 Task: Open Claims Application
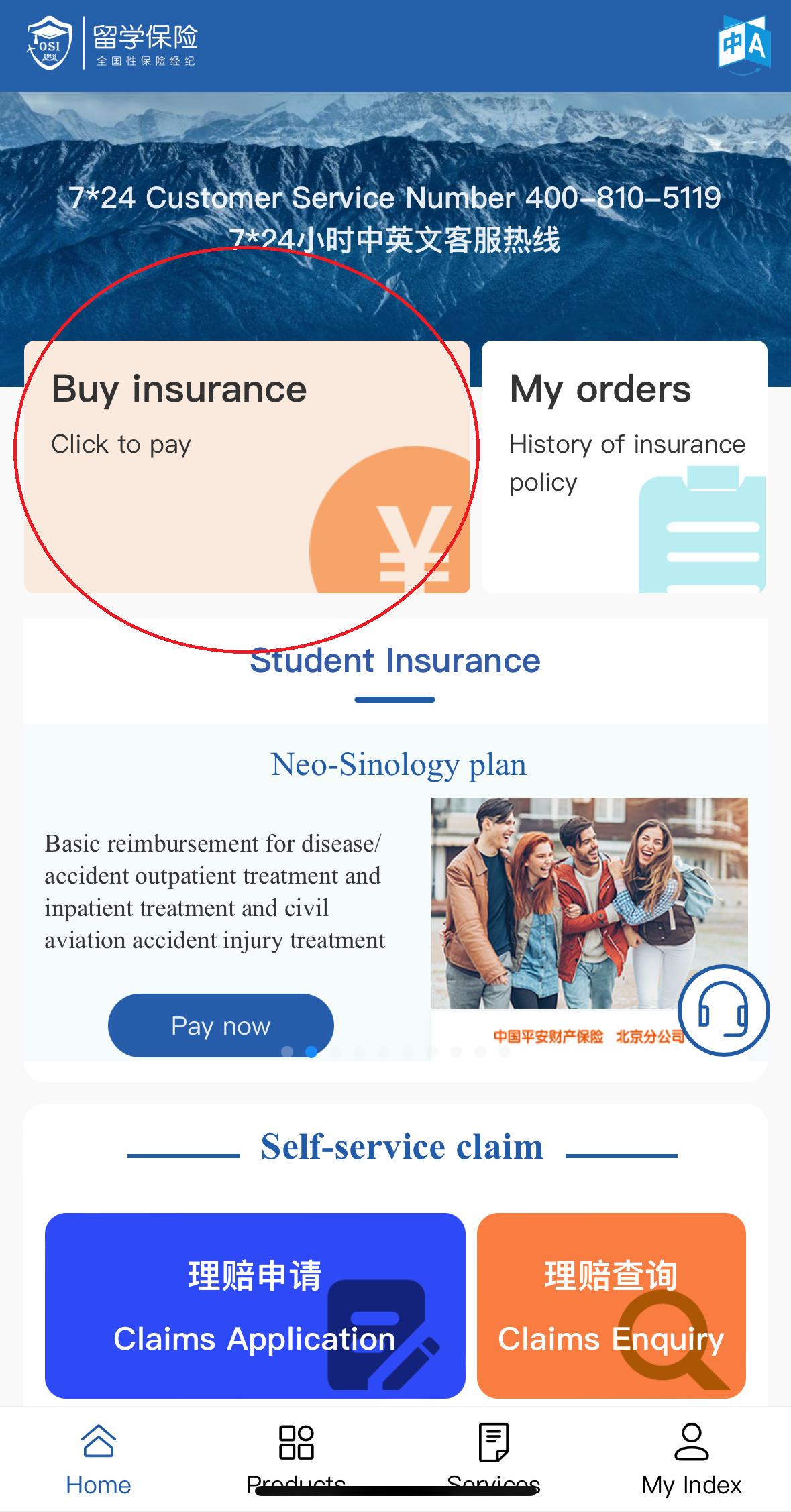(x=255, y=1305)
